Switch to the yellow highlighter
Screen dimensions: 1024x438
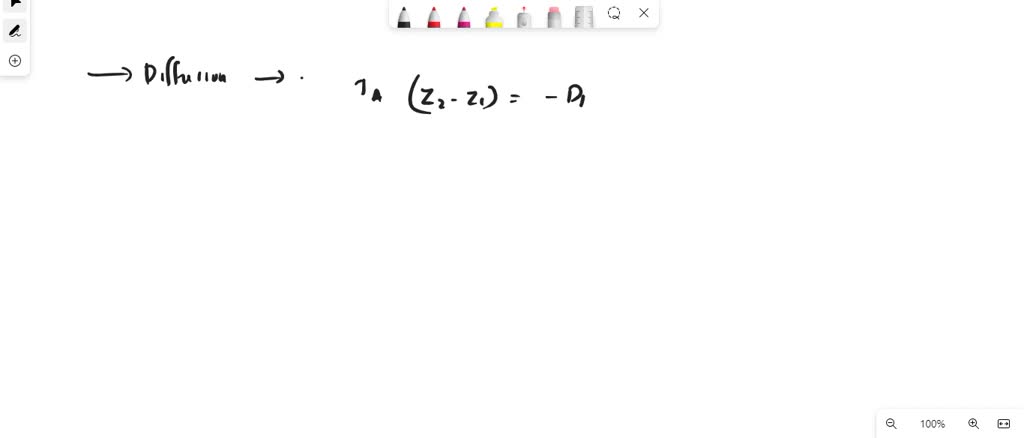[494, 16]
